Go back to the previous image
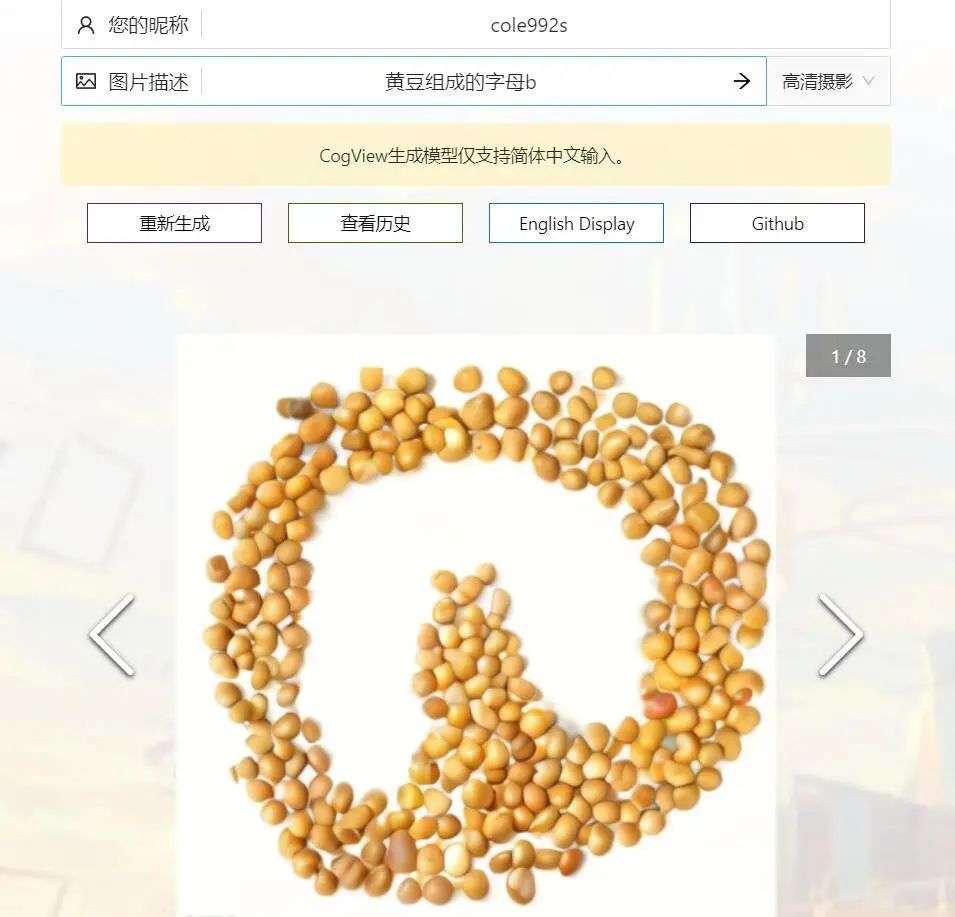This screenshot has height=917, width=955. [x=111, y=635]
